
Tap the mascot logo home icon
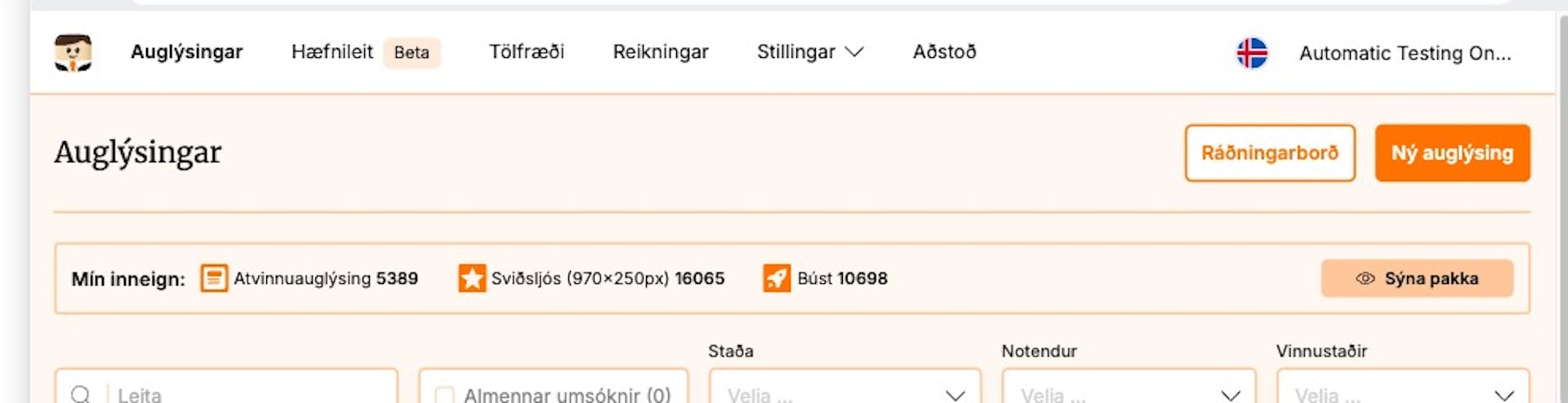pos(73,53)
